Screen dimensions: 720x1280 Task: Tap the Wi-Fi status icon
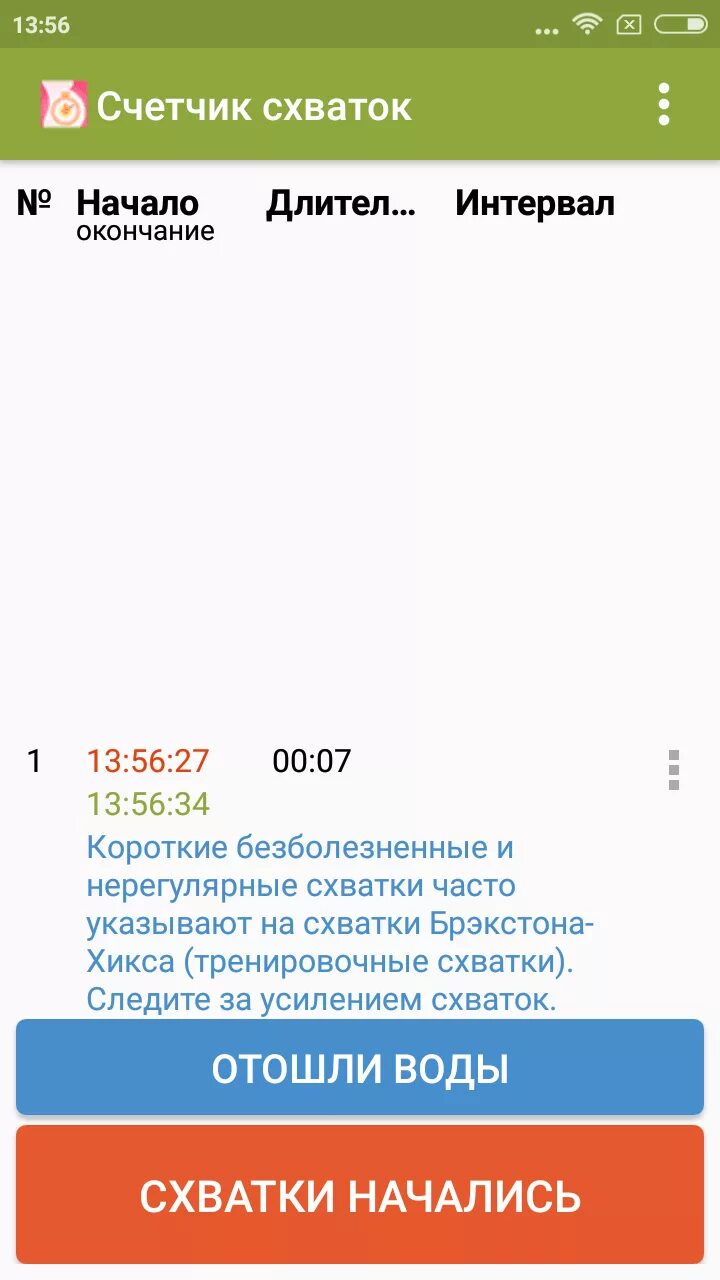coord(586,25)
